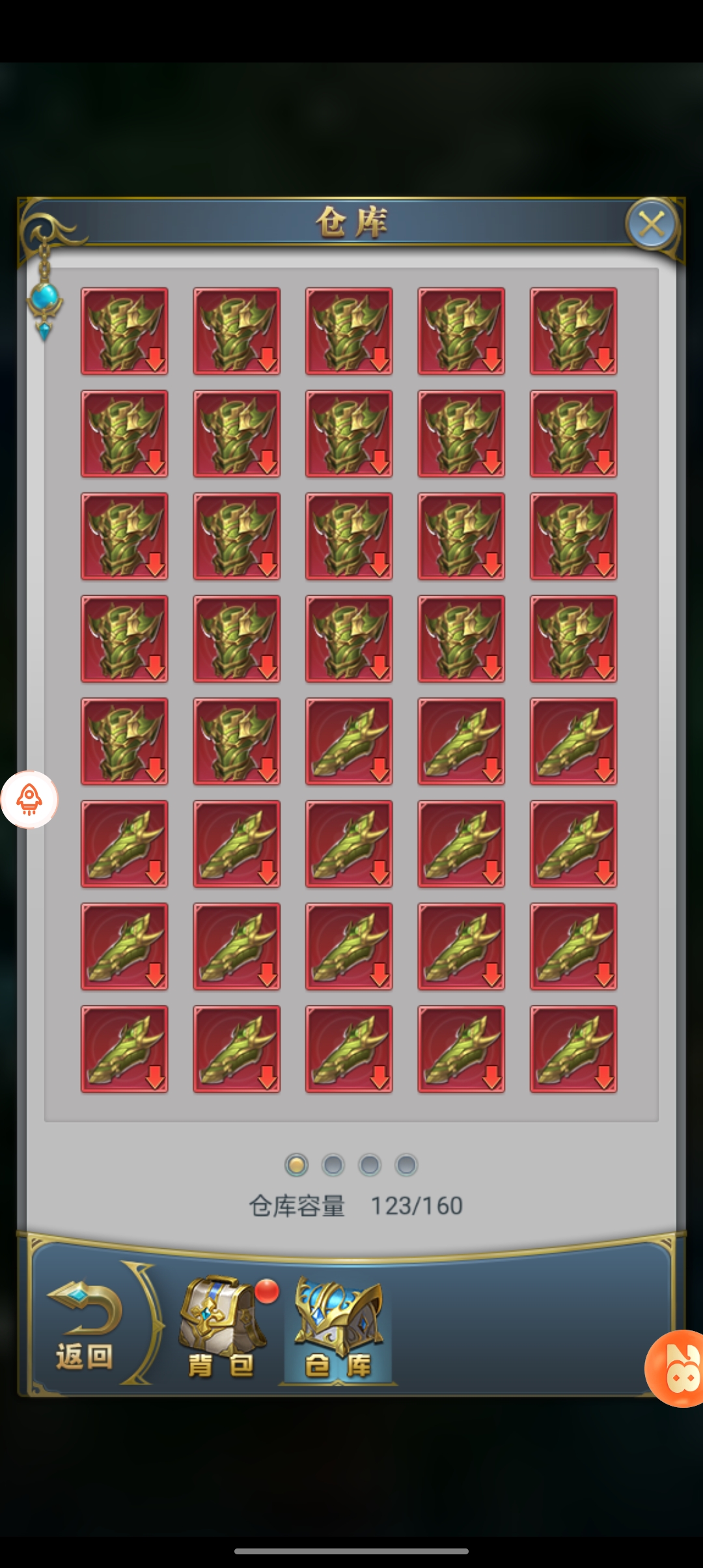Jump to the fourth warehouse page dot
This screenshot has width=703, height=1568.
406,1165
